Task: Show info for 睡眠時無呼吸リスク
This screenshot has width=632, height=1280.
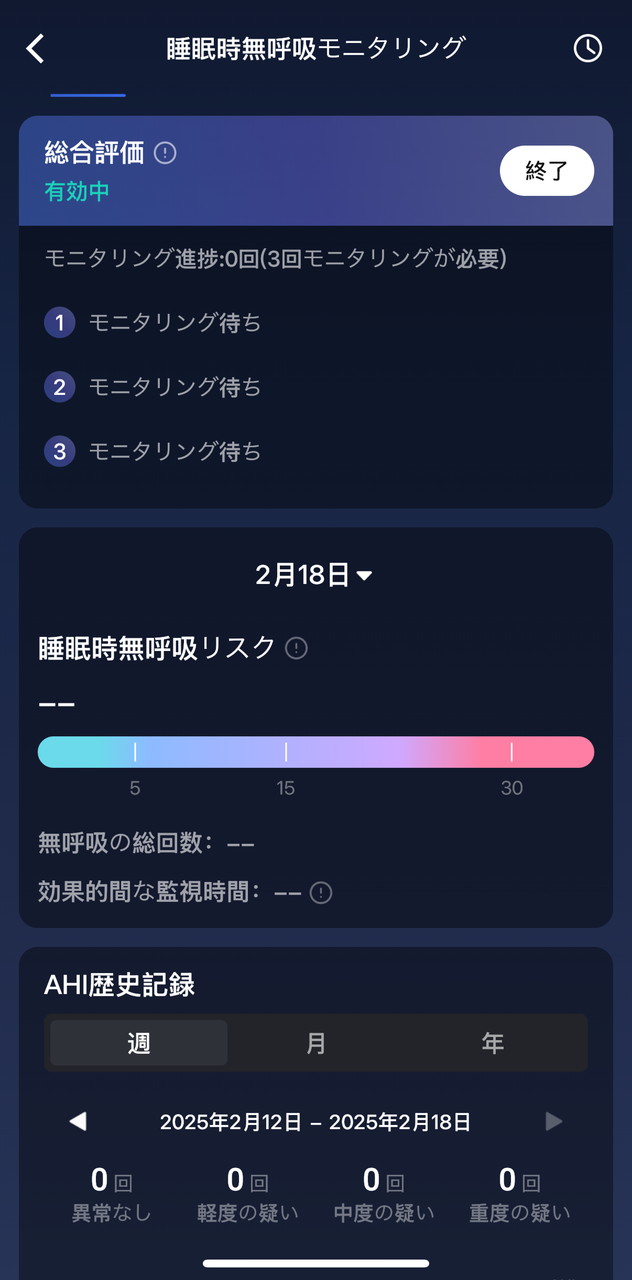Action: pos(296,648)
